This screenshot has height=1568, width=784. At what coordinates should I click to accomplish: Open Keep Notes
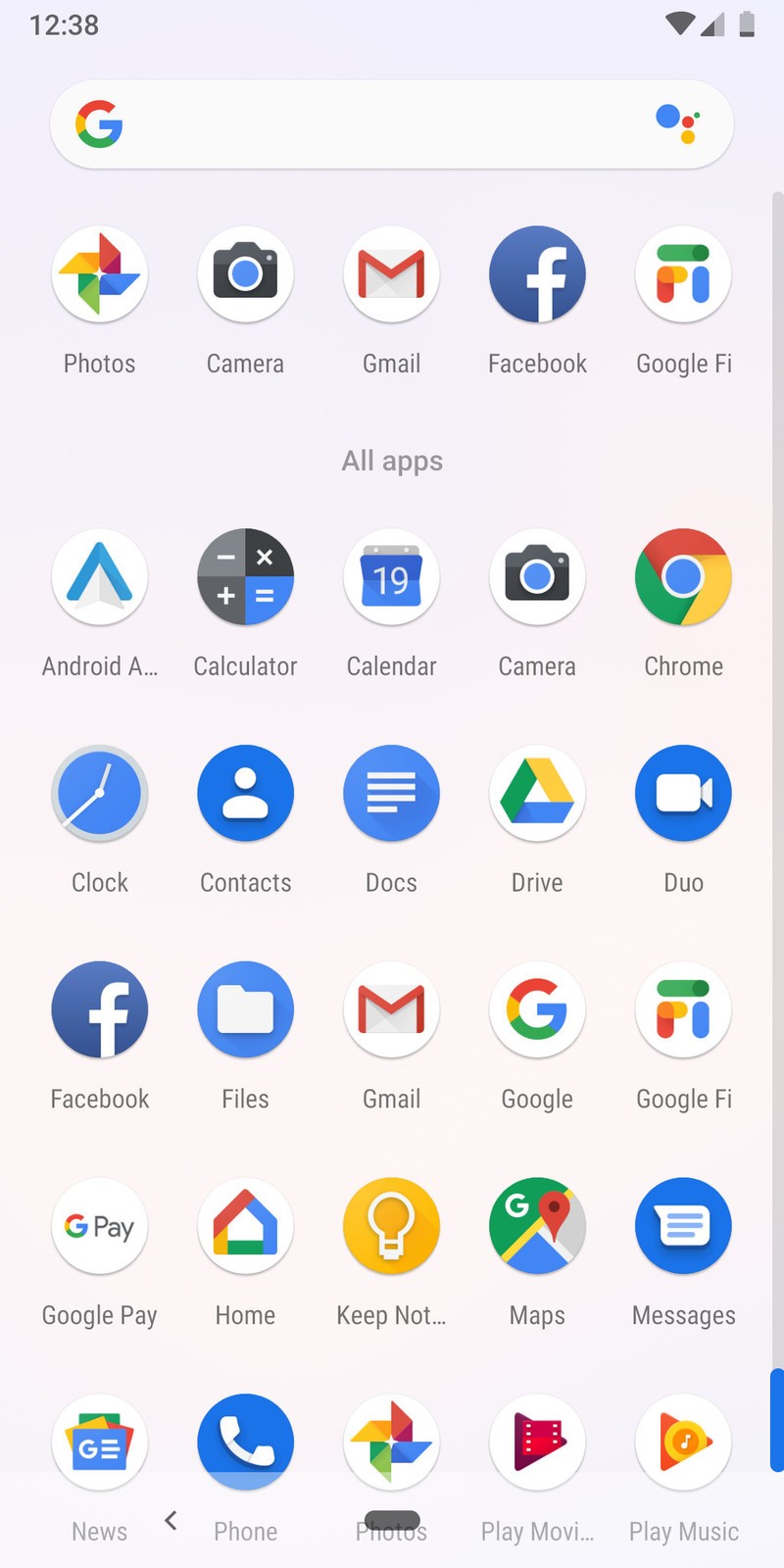[391, 1227]
